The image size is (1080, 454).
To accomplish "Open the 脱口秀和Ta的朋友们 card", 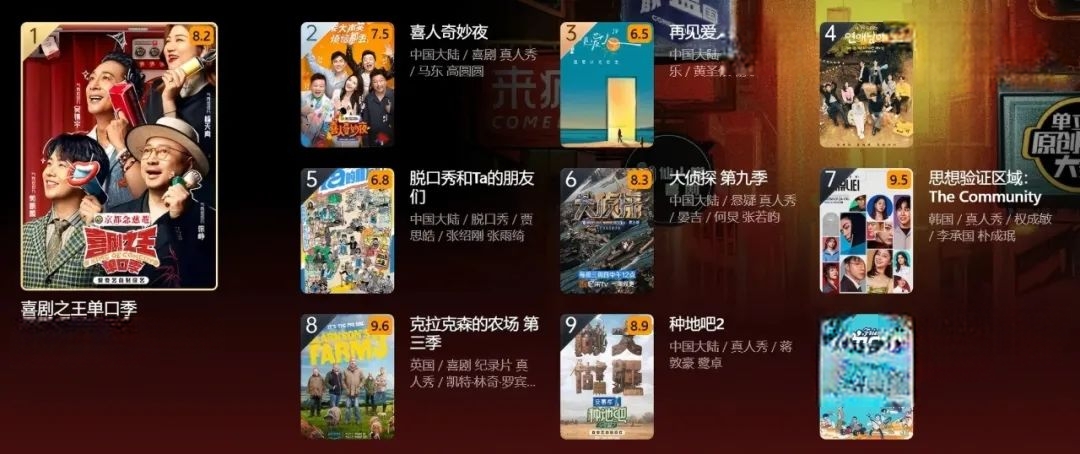I will (347, 230).
